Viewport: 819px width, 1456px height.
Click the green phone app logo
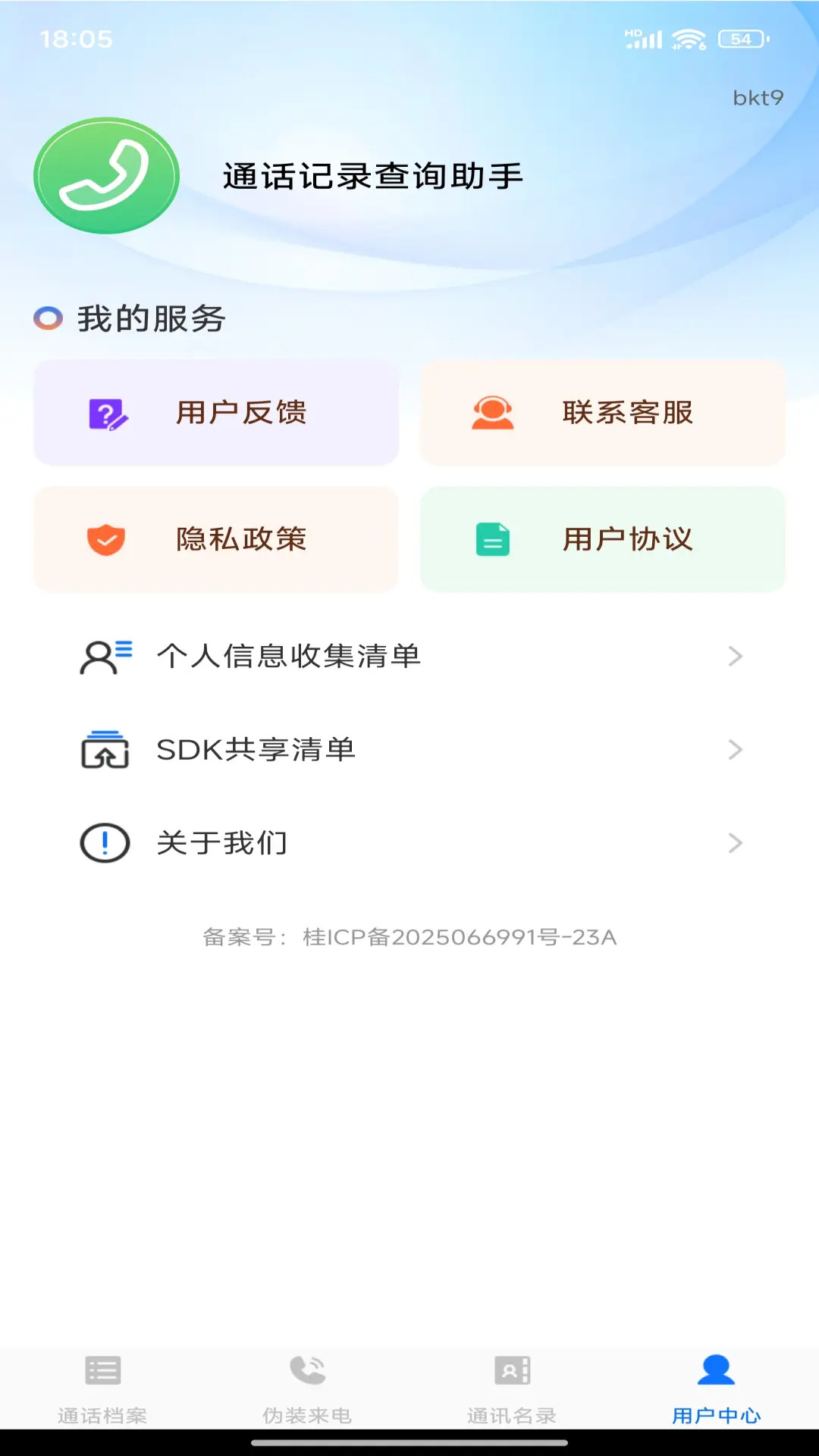105,175
